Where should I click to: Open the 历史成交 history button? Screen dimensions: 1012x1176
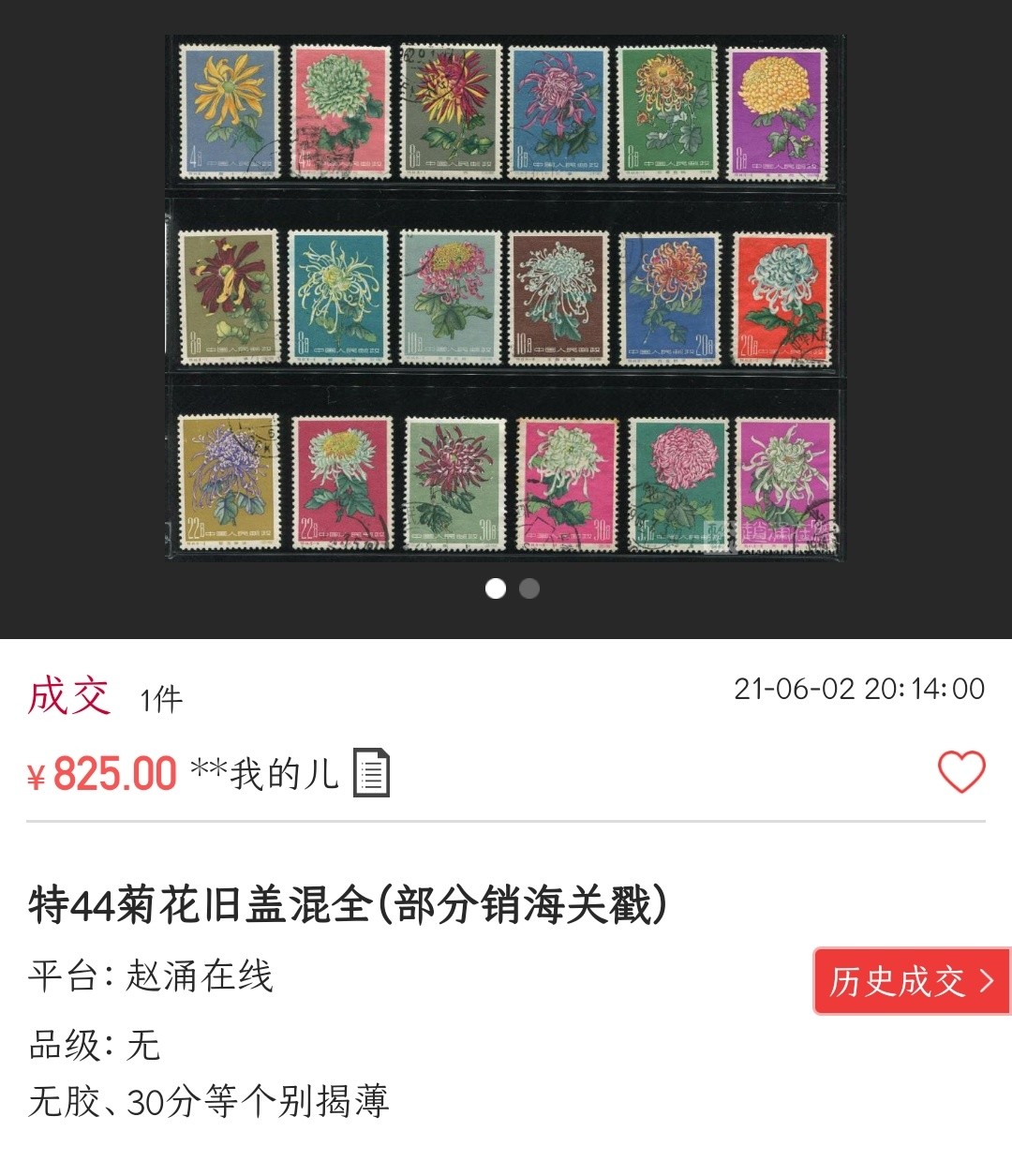pyautogui.click(x=911, y=981)
